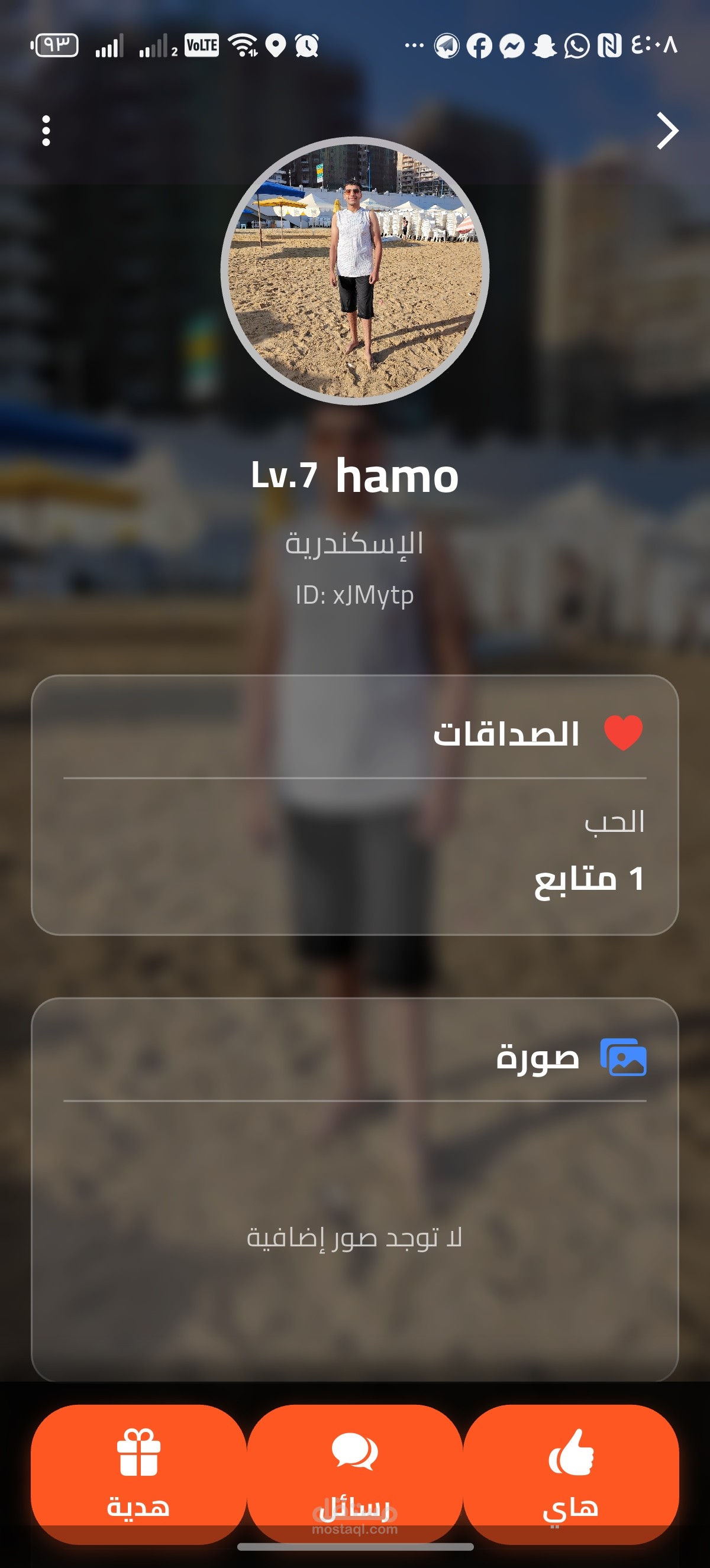View hamo's profile picture
Viewport: 710px width, 1568px height.
click(x=355, y=271)
